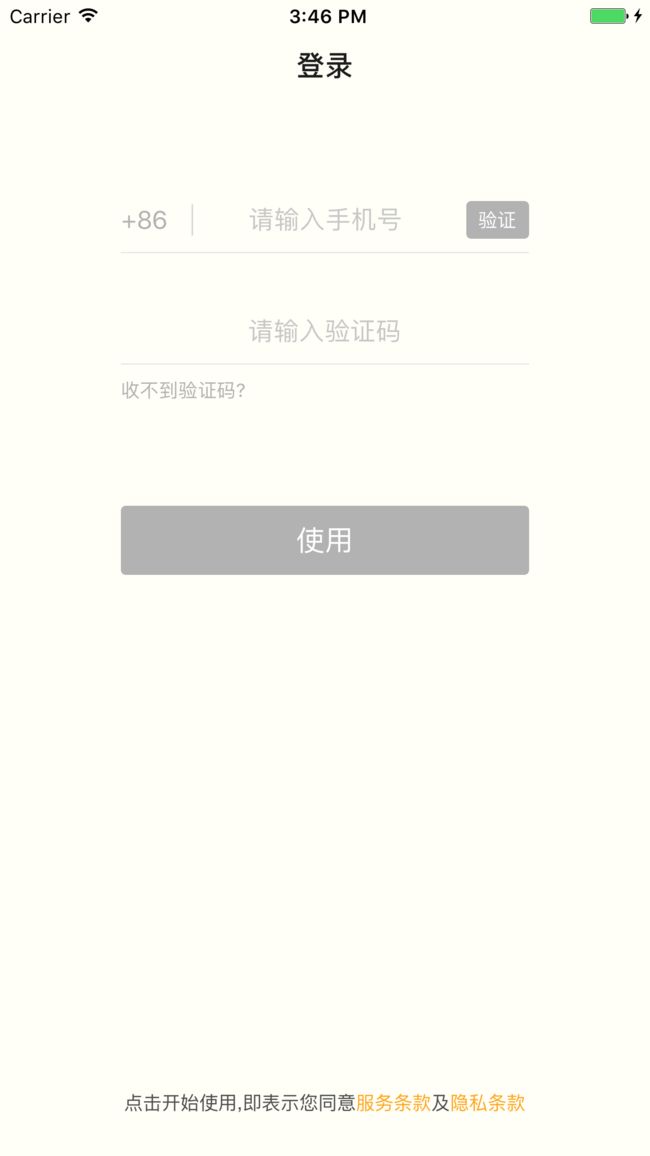Tap the 验证 button to send code

(x=497, y=220)
